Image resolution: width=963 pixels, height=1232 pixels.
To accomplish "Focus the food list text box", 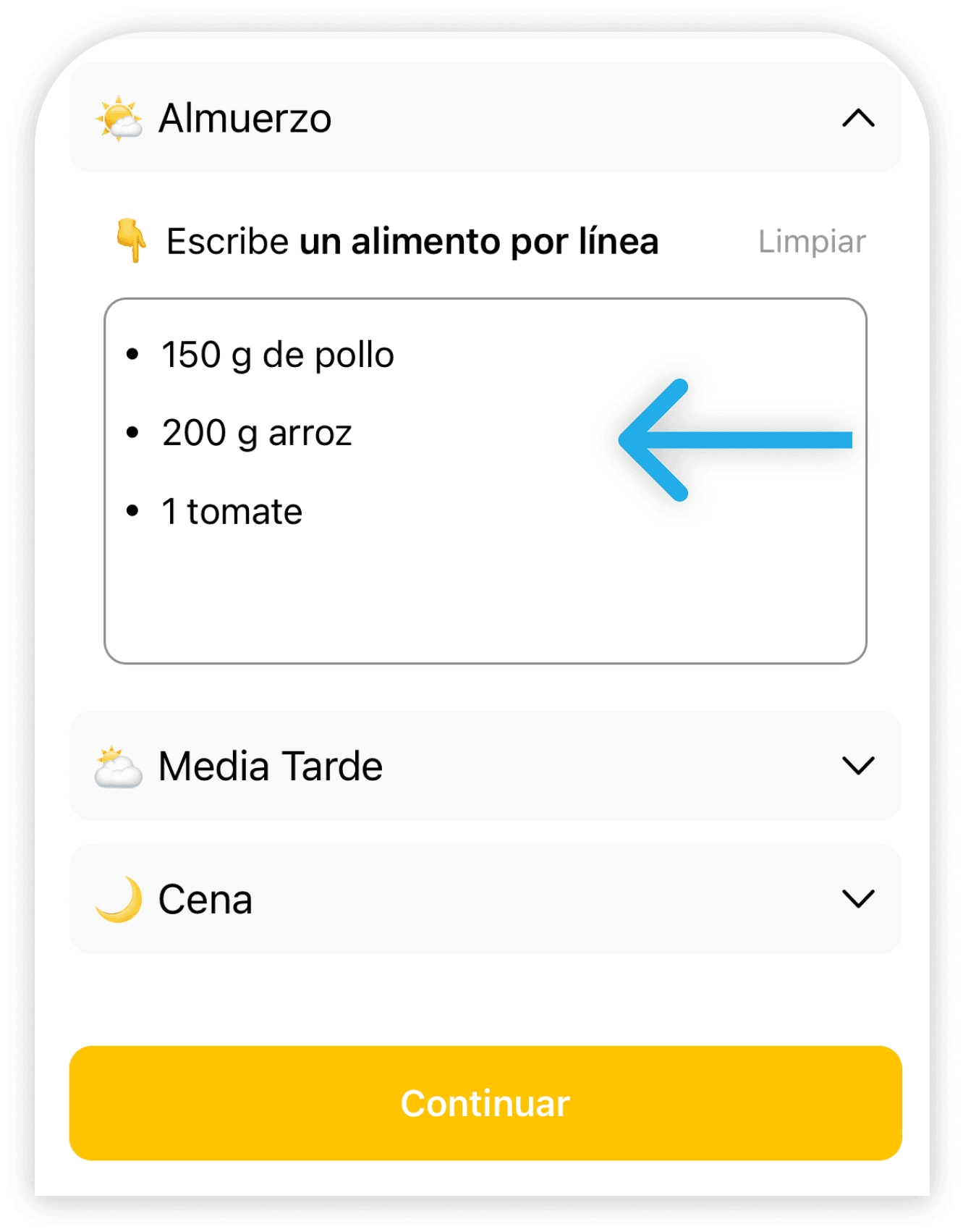I will [x=485, y=579].
